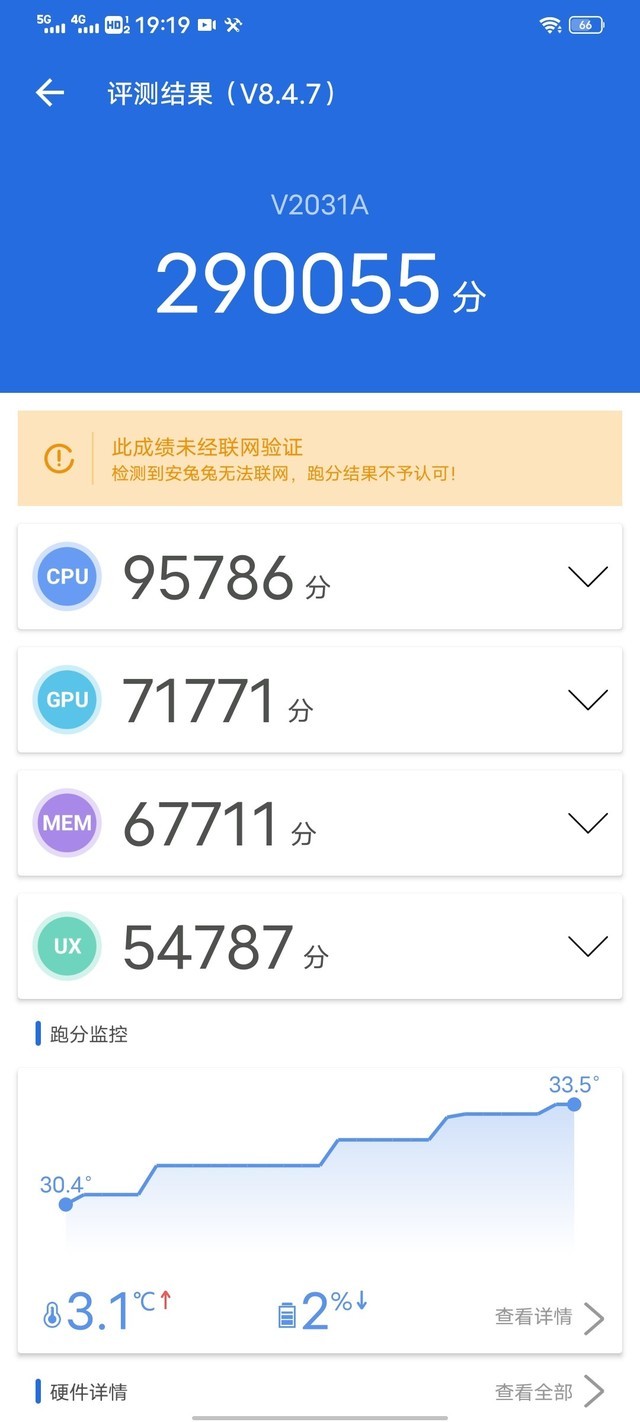
Task: Go back using the top-left arrow
Action: 49,93
